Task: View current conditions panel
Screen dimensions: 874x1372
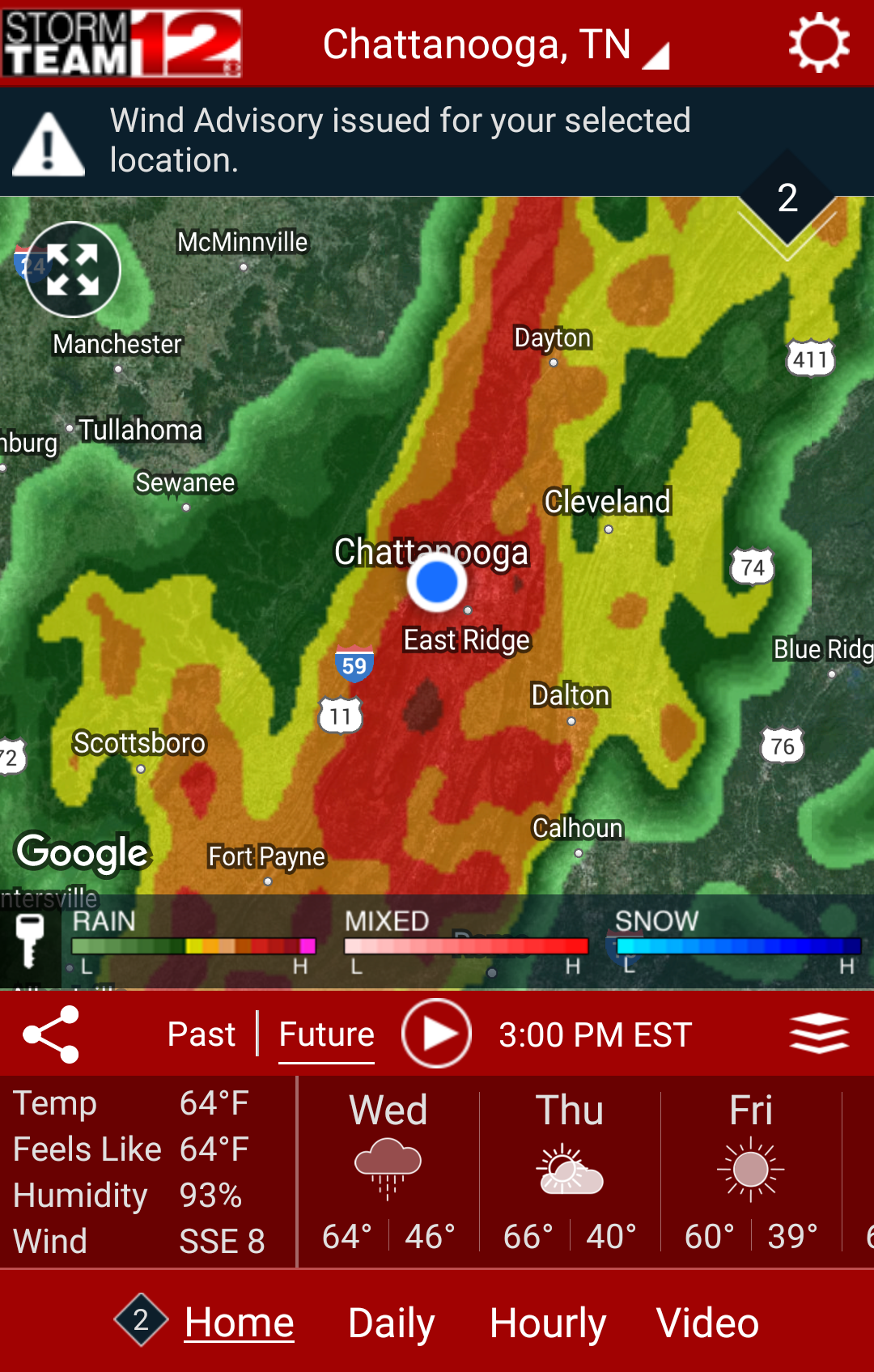Action: [146, 1171]
